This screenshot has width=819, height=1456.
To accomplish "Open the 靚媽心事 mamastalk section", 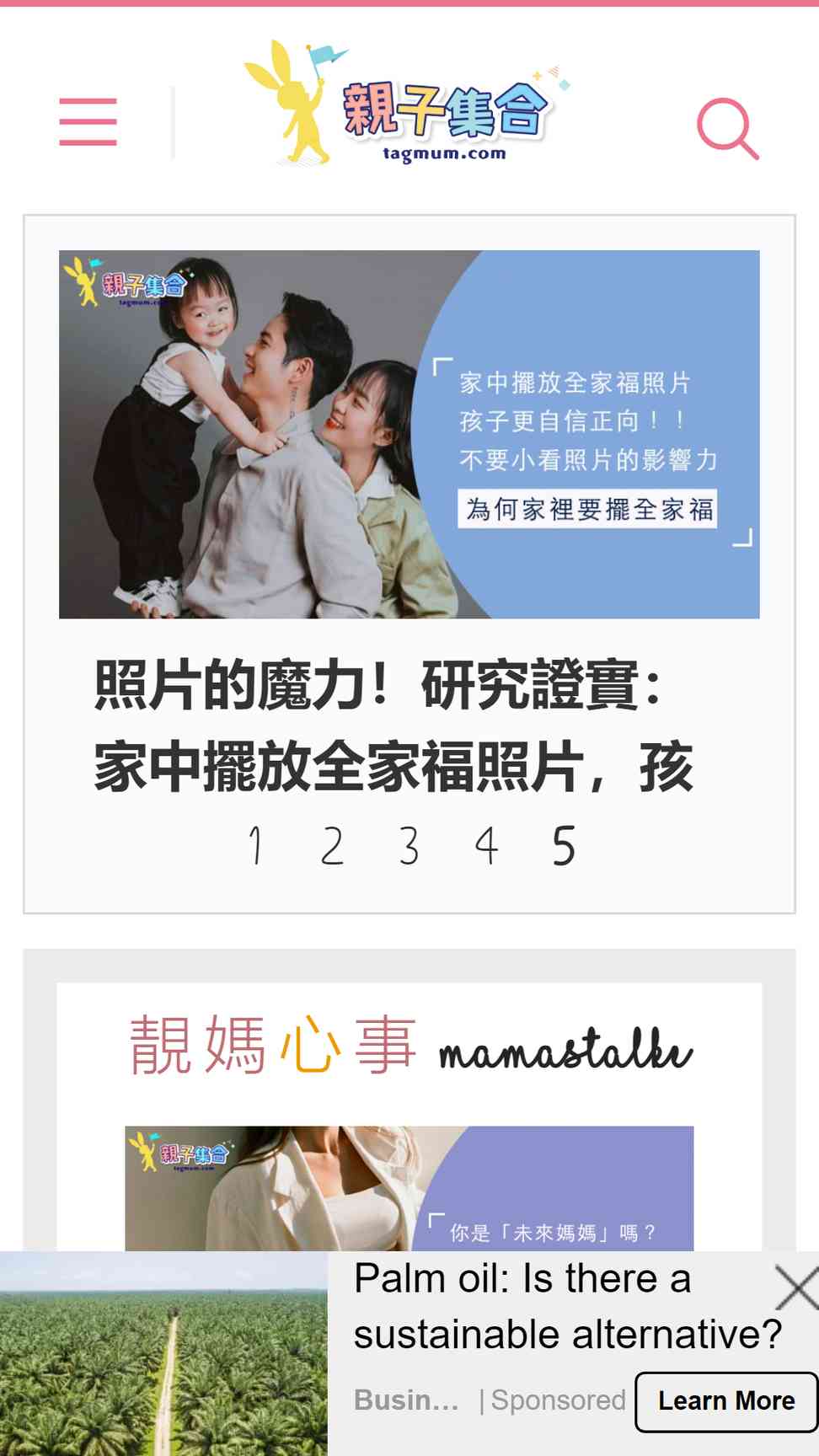I will coord(409,1046).
